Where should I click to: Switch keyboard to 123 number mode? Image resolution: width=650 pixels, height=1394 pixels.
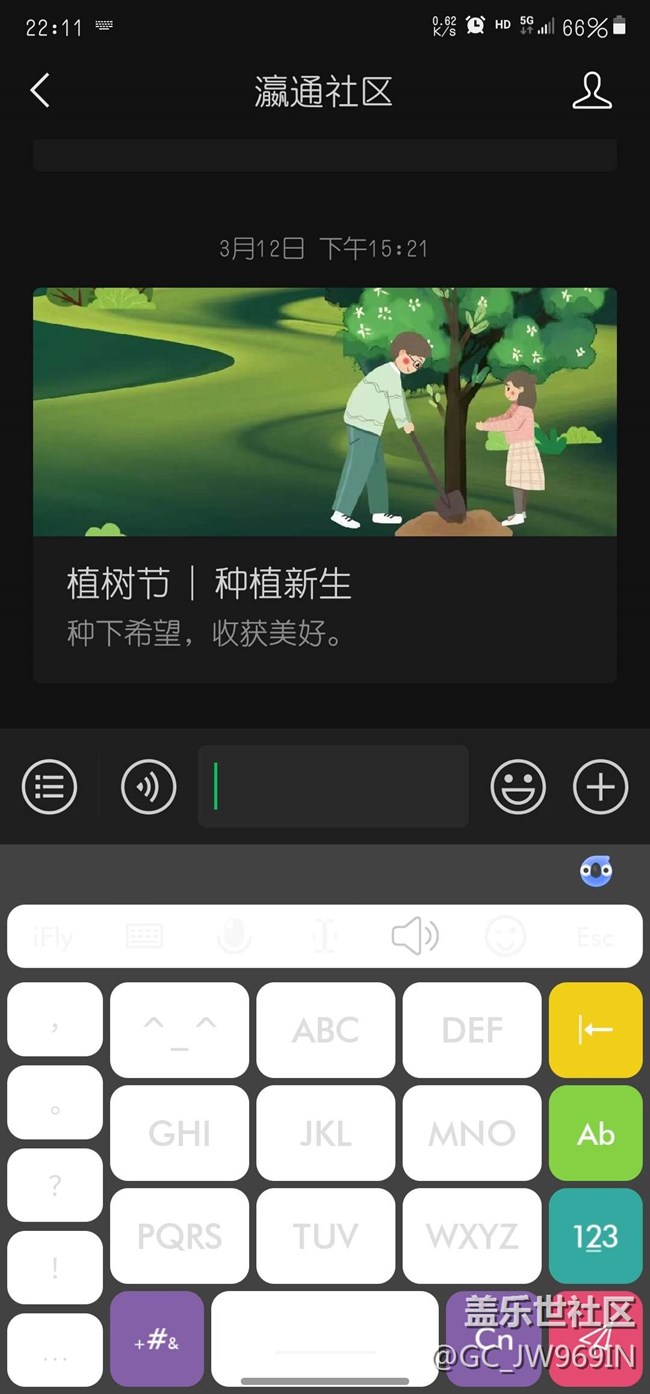point(595,1236)
